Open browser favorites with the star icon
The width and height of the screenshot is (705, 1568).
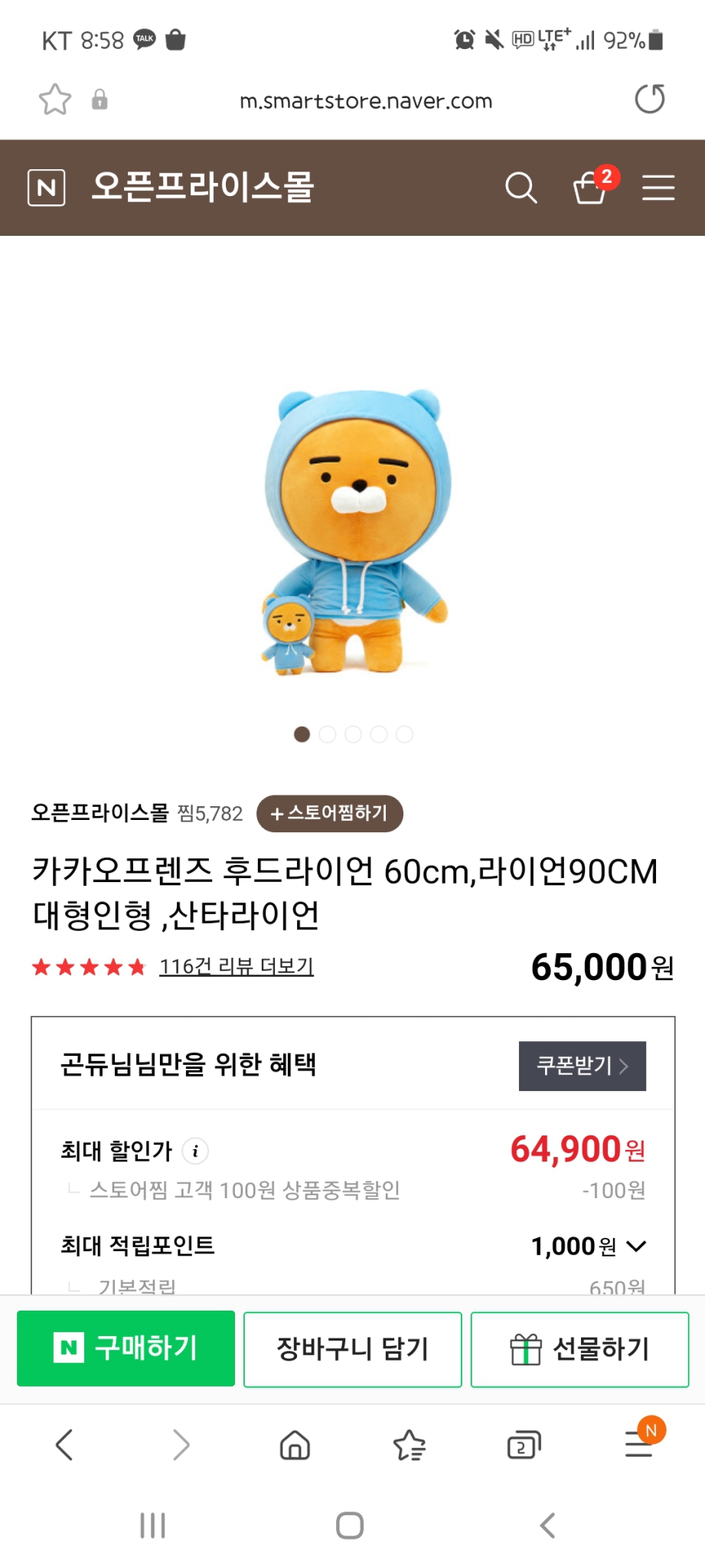tap(54, 98)
